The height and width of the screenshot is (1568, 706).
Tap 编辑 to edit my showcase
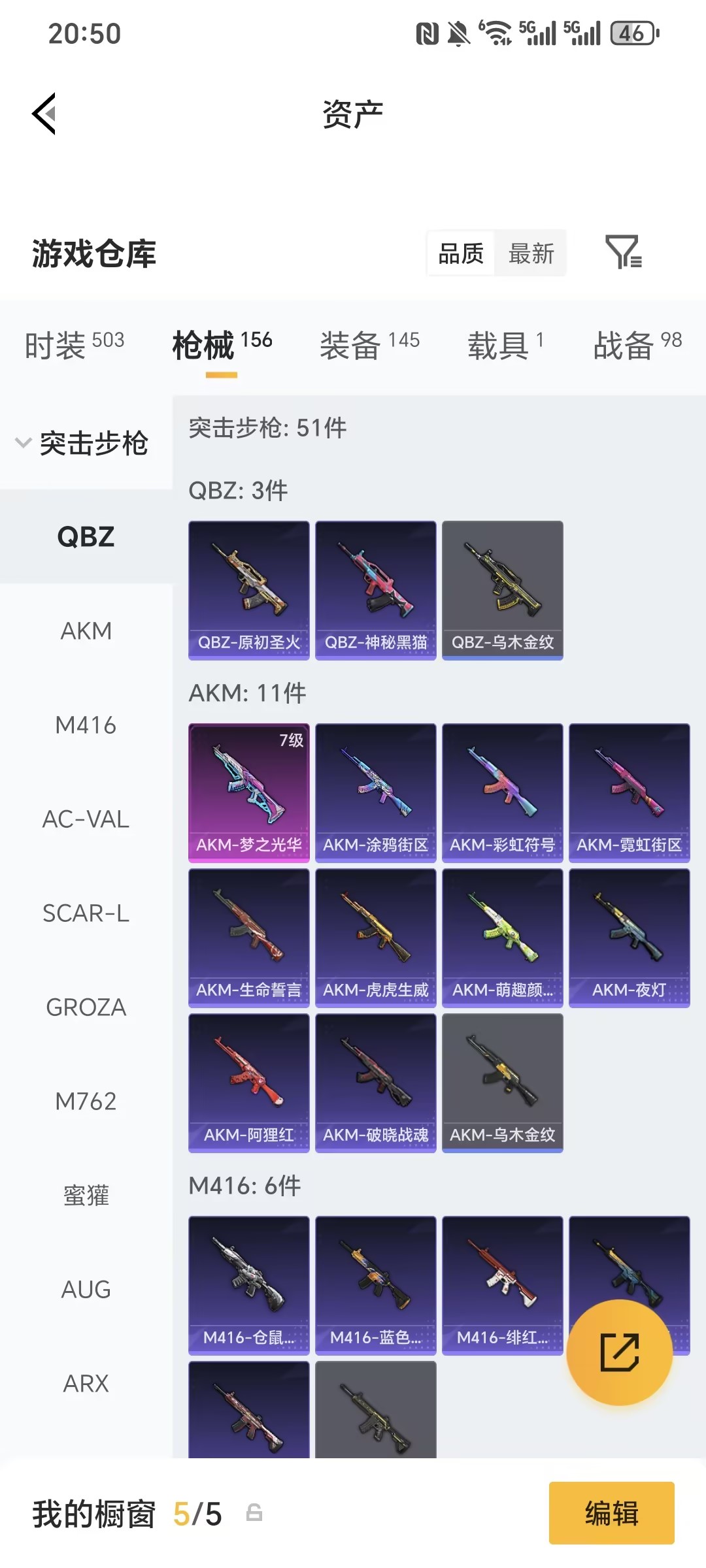pos(611,1513)
